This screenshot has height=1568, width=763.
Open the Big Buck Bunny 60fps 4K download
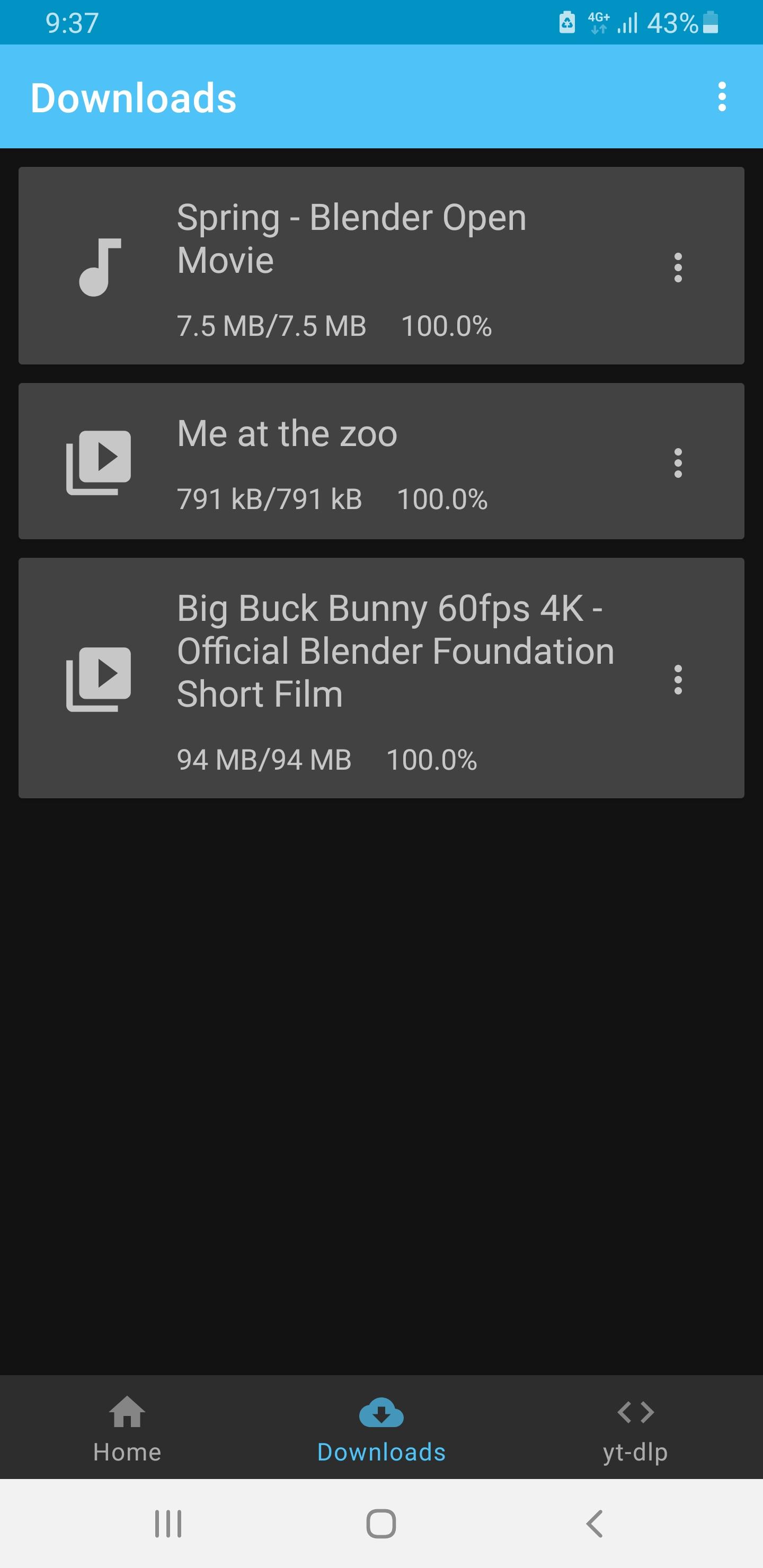coord(381,678)
